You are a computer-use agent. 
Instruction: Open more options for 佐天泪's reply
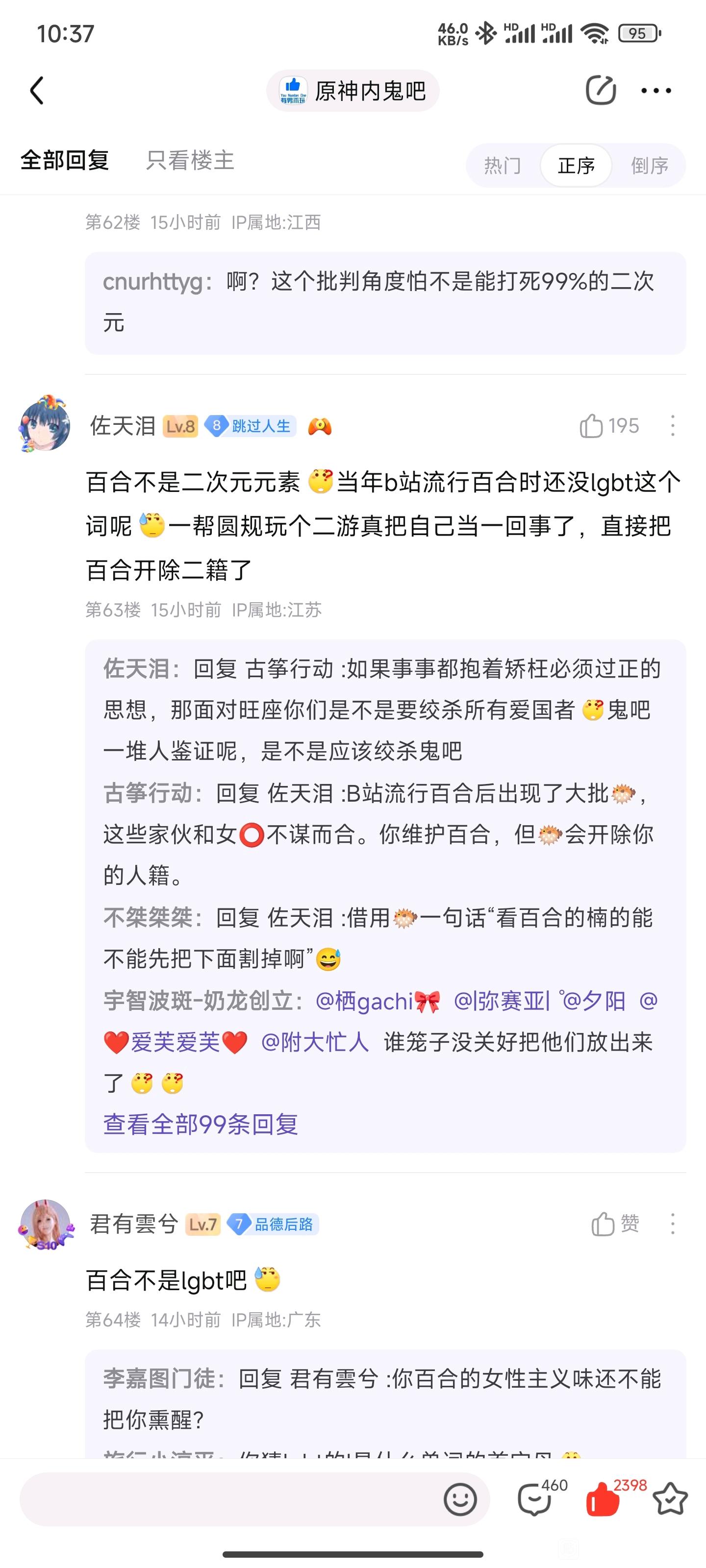(x=673, y=425)
